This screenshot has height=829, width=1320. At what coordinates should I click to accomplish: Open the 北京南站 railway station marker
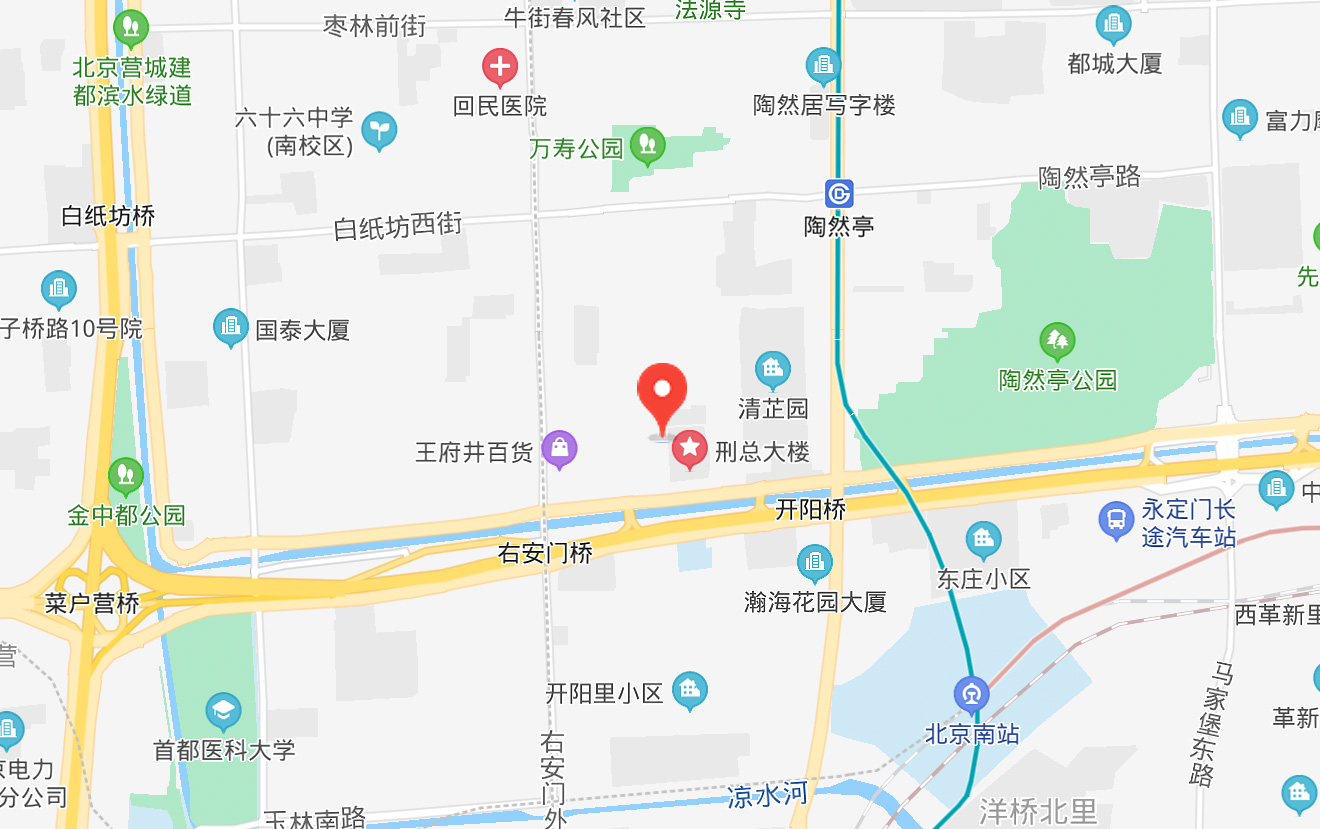(x=971, y=693)
